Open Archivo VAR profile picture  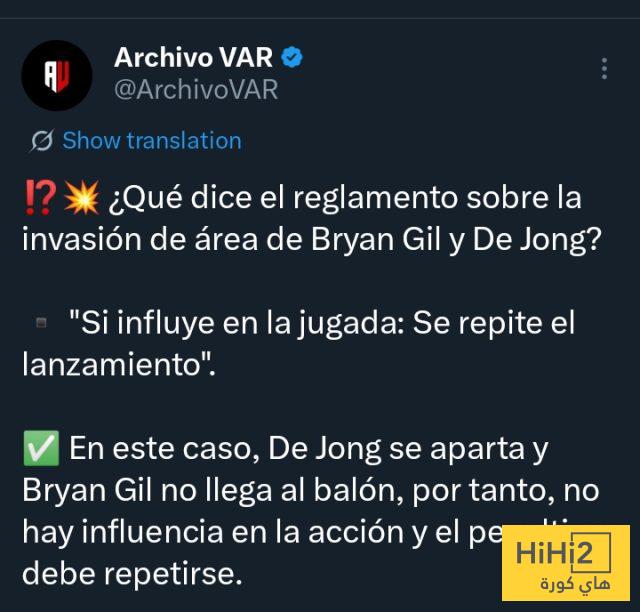[x=57, y=75]
